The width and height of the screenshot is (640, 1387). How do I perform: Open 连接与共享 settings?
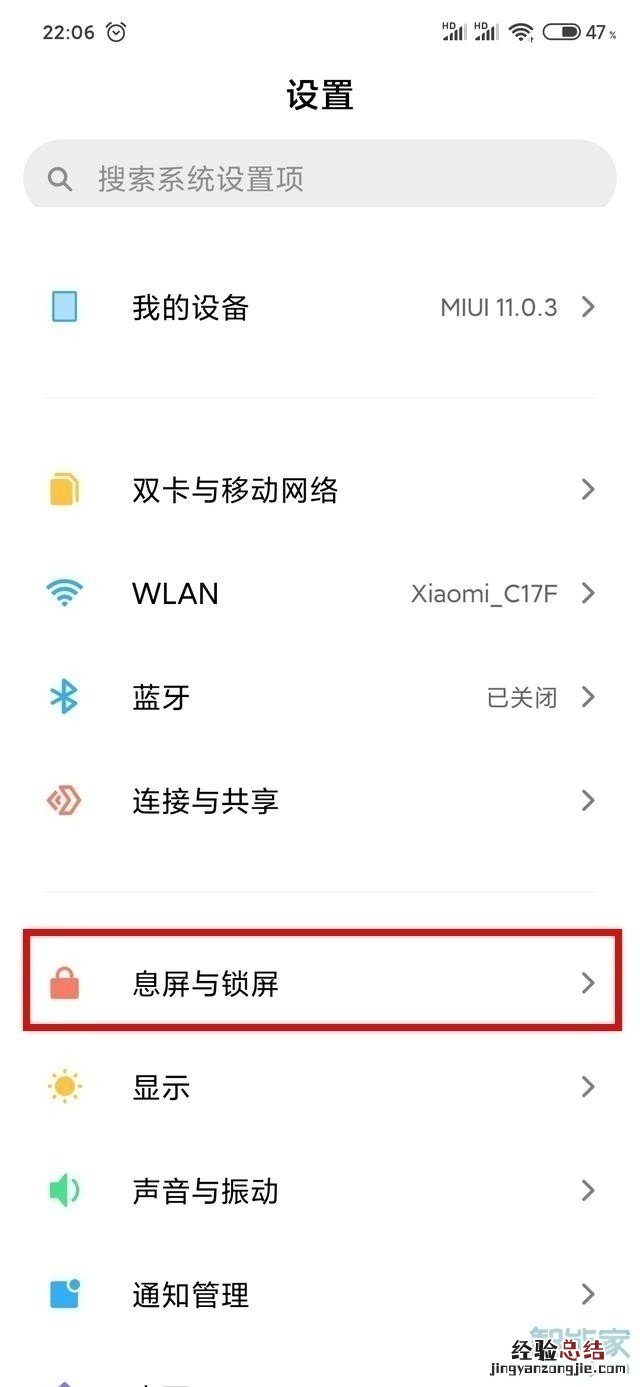click(320, 801)
